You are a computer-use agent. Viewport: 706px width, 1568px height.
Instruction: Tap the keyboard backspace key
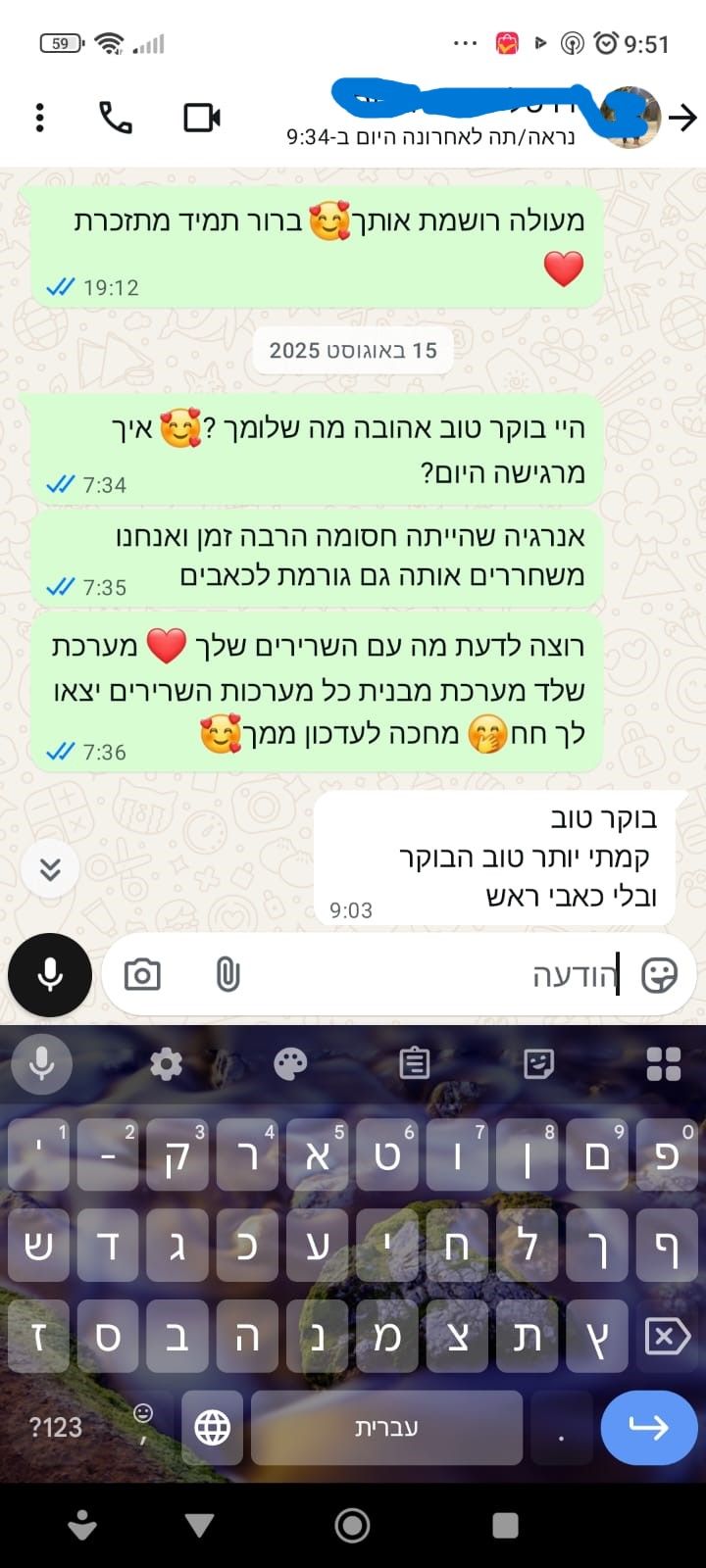(668, 1336)
